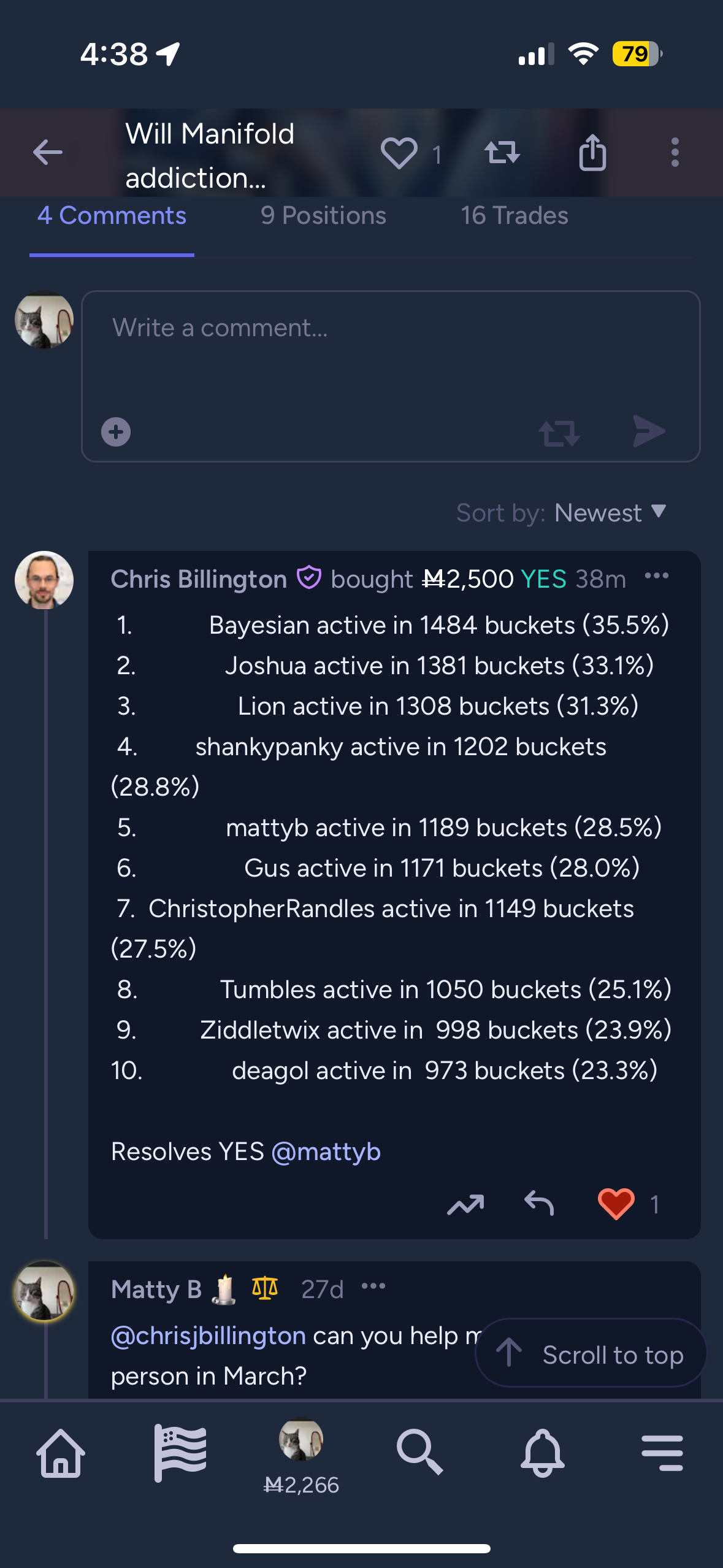Screen dimensions: 723x1568
Task: Send the comment with the arrow icon
Action: [649, 431]
